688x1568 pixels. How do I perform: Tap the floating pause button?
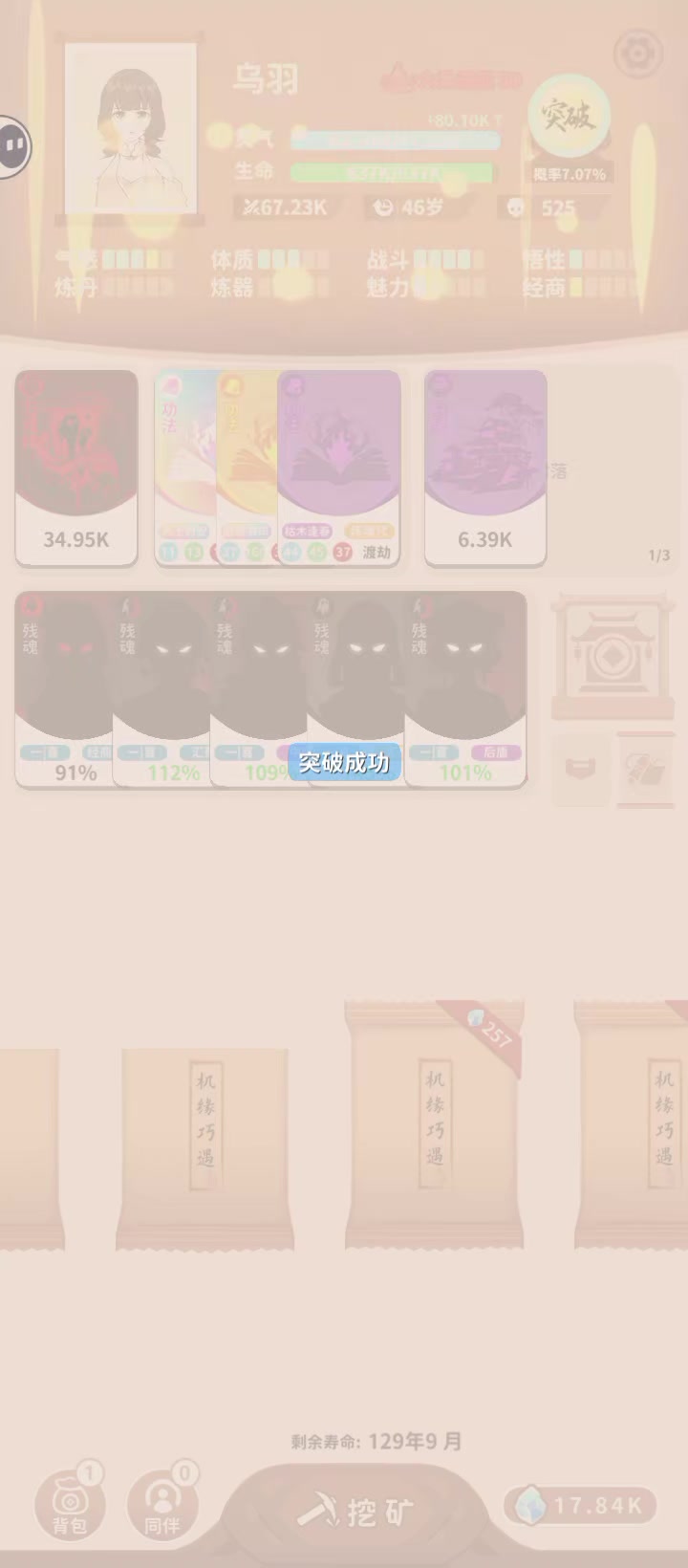point(14,145)
